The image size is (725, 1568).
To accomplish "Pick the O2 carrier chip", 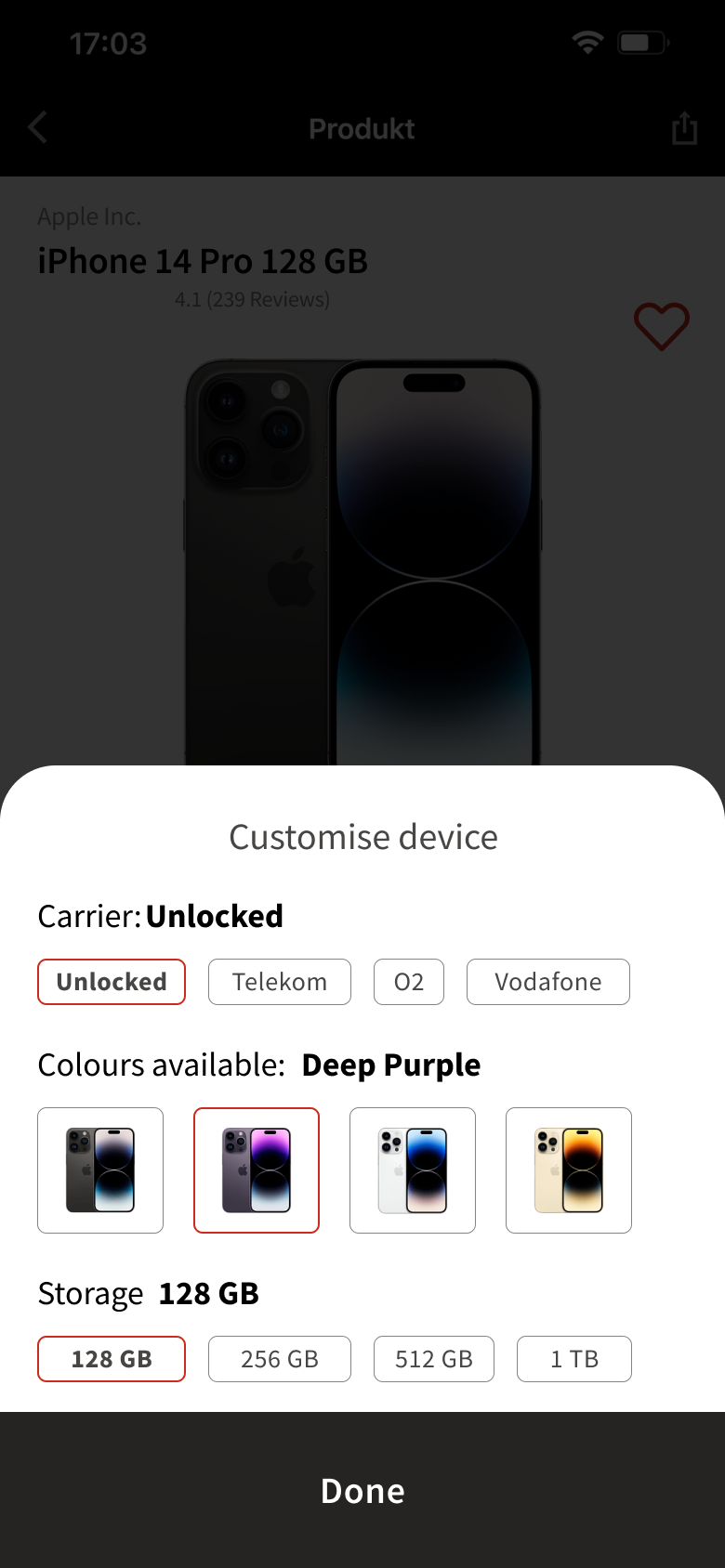I will 409,982.
